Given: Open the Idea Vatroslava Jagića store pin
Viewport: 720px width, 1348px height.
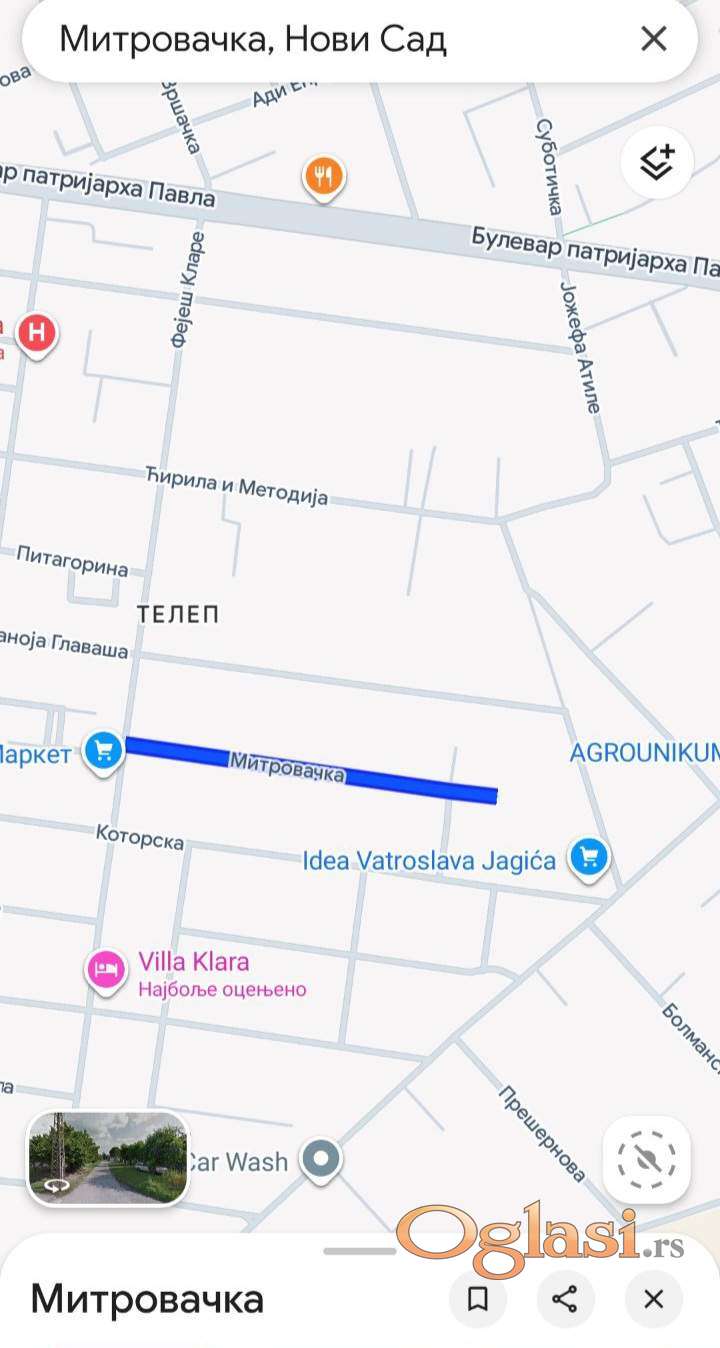Looking at the screenshot, I should point(589,857).
